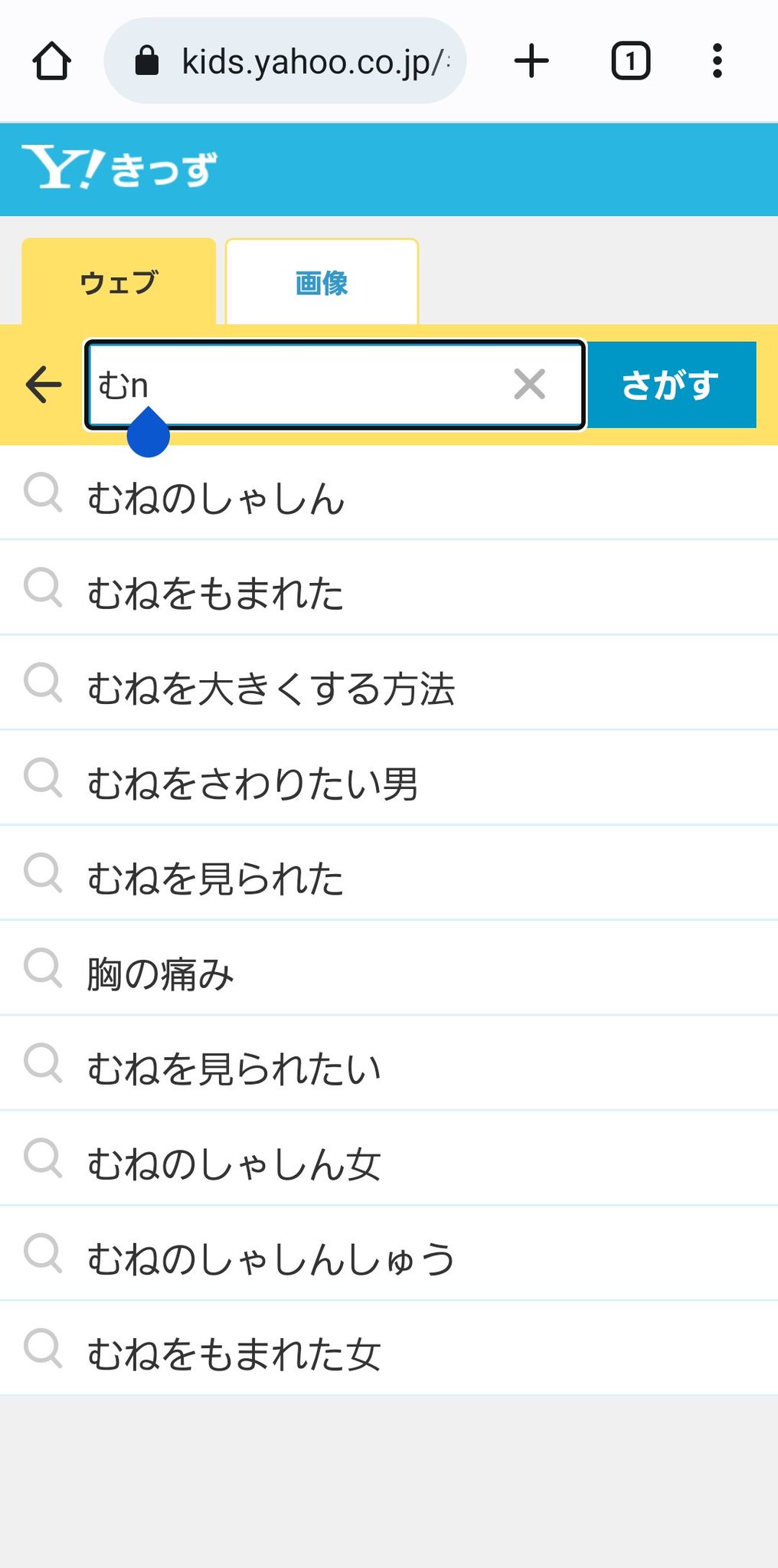Tap the kids.yahoo.co.jp address bar
Viewport: 778px width, 1568px height.
(x=285, y=61)
